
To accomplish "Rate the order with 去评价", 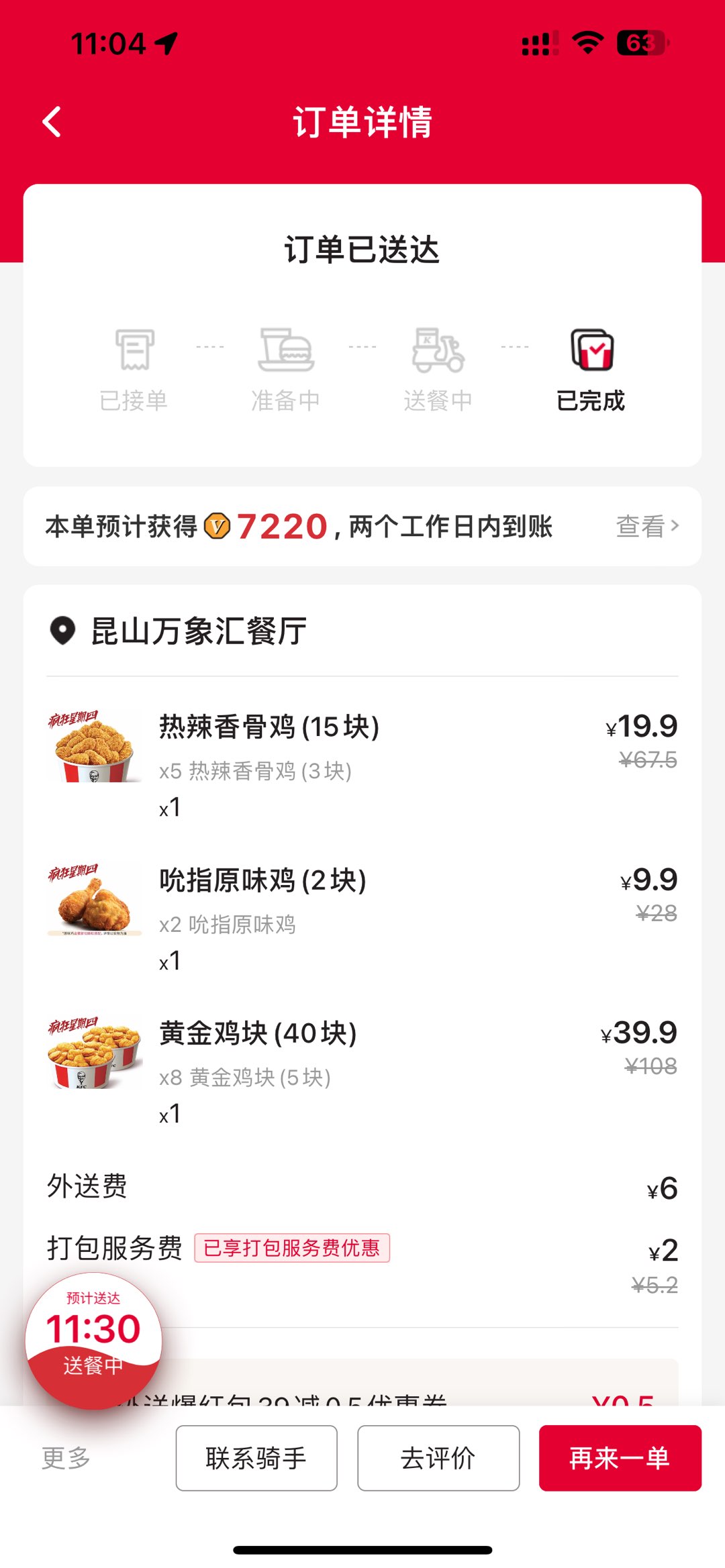I will pyautogui.click(x=438, y=1458).
